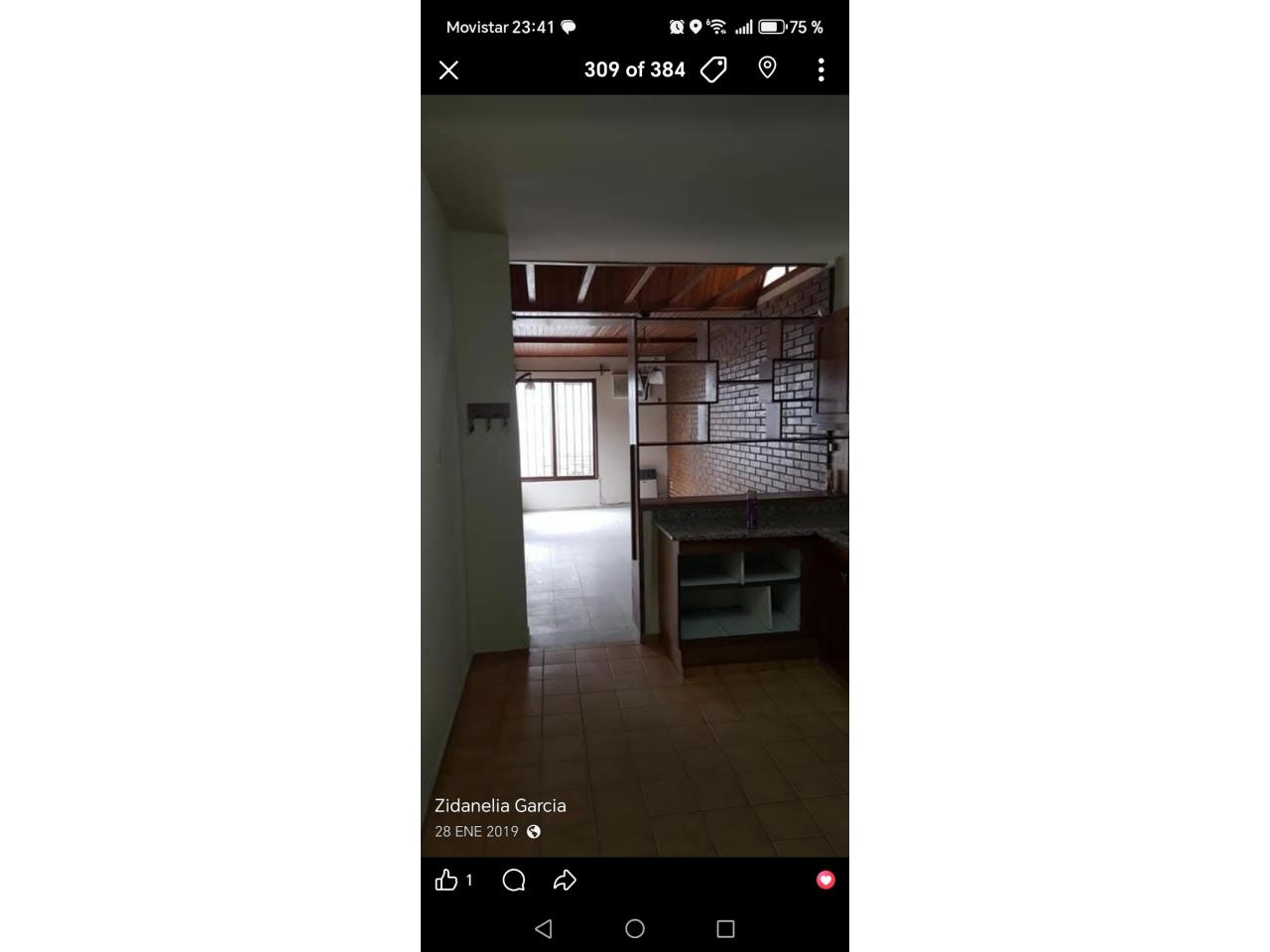Go back with the system back button
The height and width of the screenshot is (952, 1270).
(543, 929)
